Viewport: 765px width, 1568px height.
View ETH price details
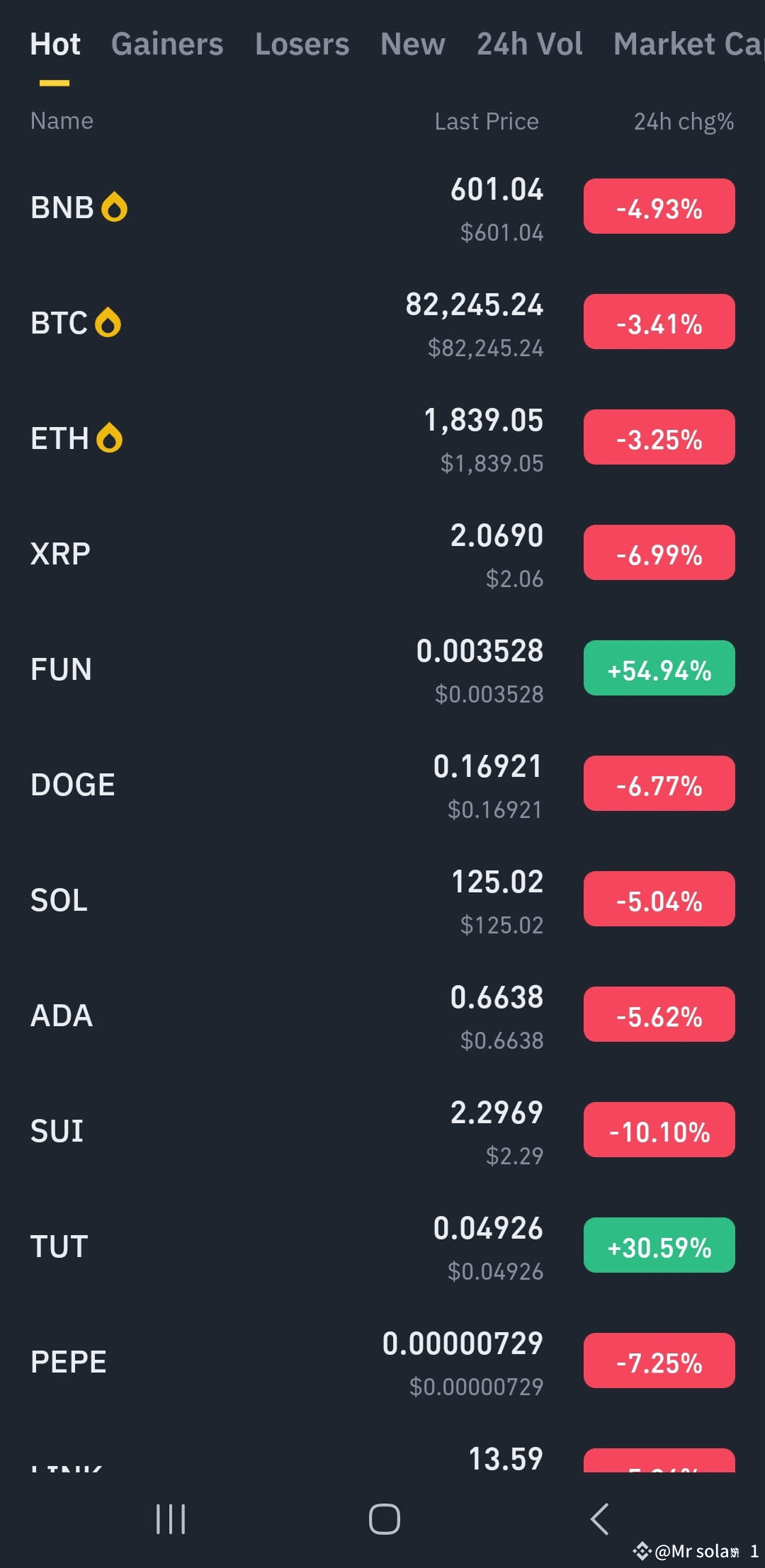click(x=382, y=439)
